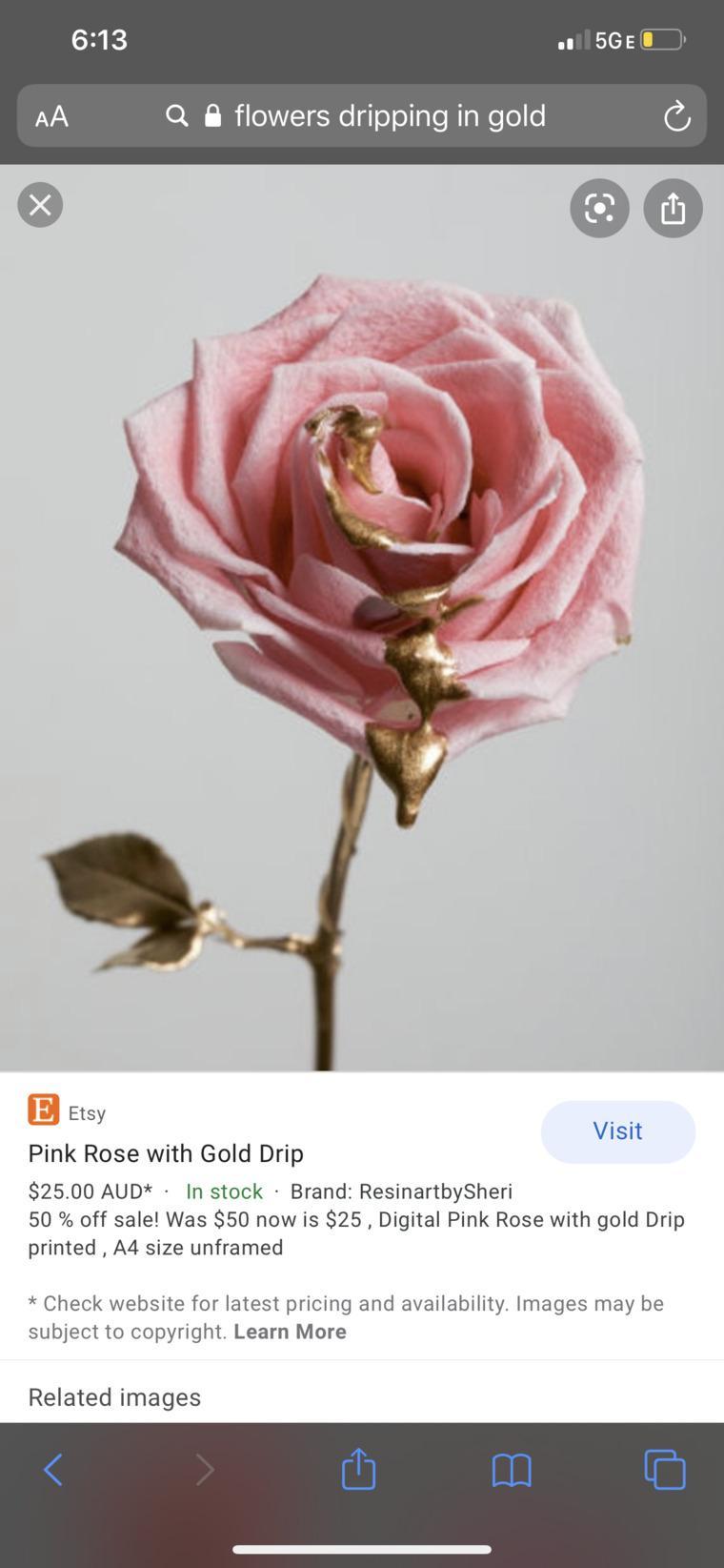The height and width of the screenshot is (1568, 724).
Task: Go back to the previous page
Action: 53,1469
